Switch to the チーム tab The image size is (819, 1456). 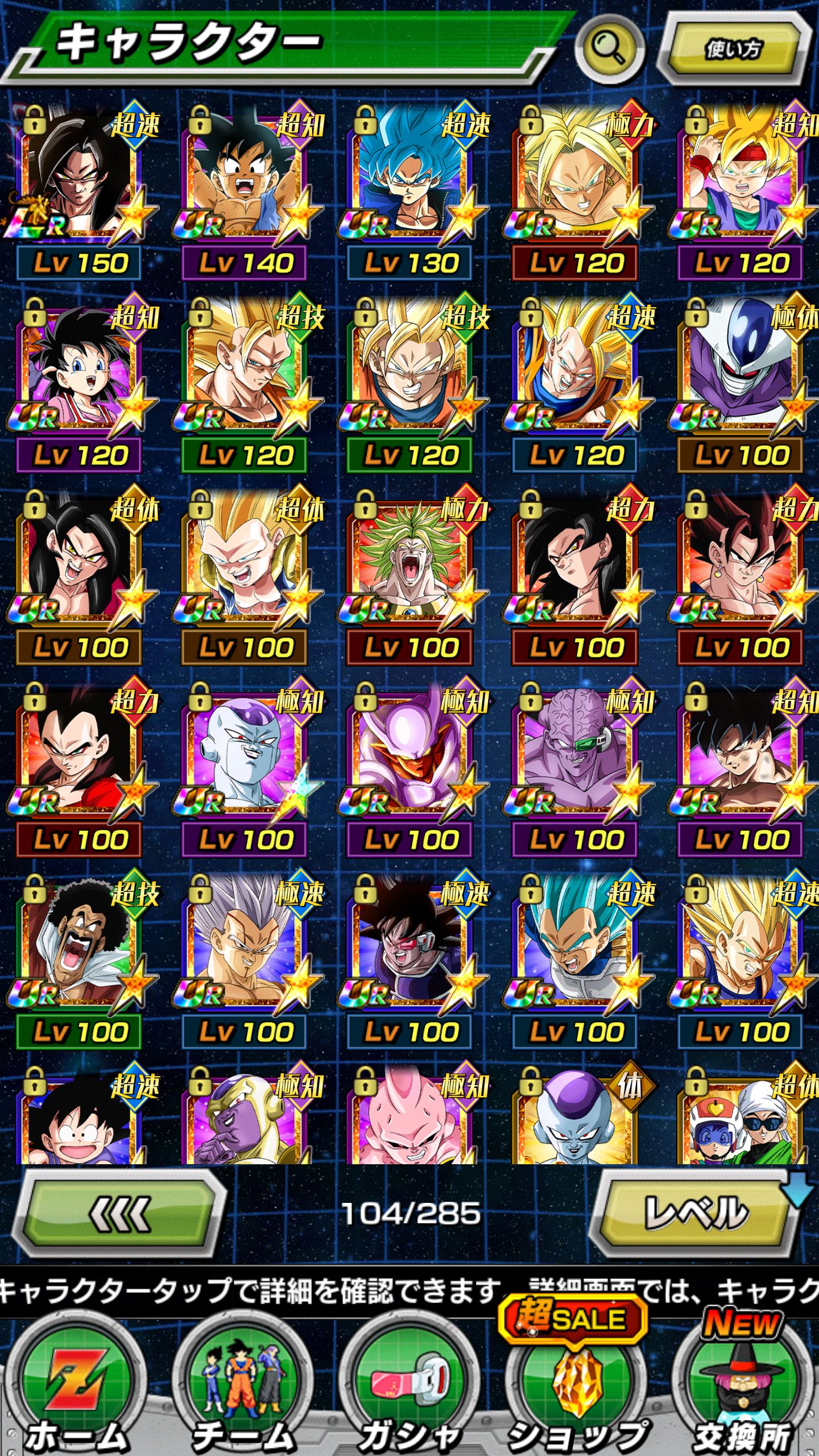pyautogui.click(x=243, y=1387)
